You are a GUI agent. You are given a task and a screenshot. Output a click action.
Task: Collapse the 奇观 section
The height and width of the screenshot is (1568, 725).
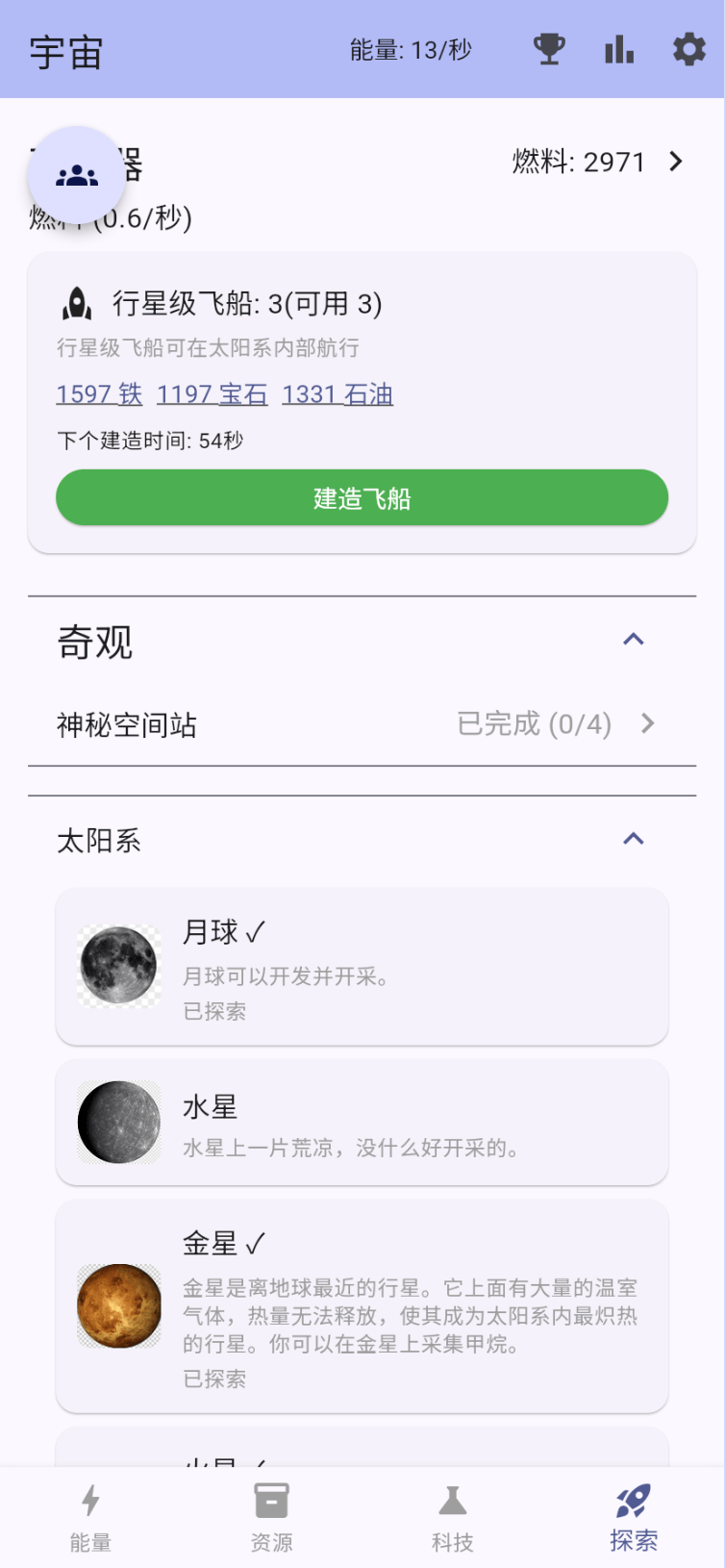point(633,640)
